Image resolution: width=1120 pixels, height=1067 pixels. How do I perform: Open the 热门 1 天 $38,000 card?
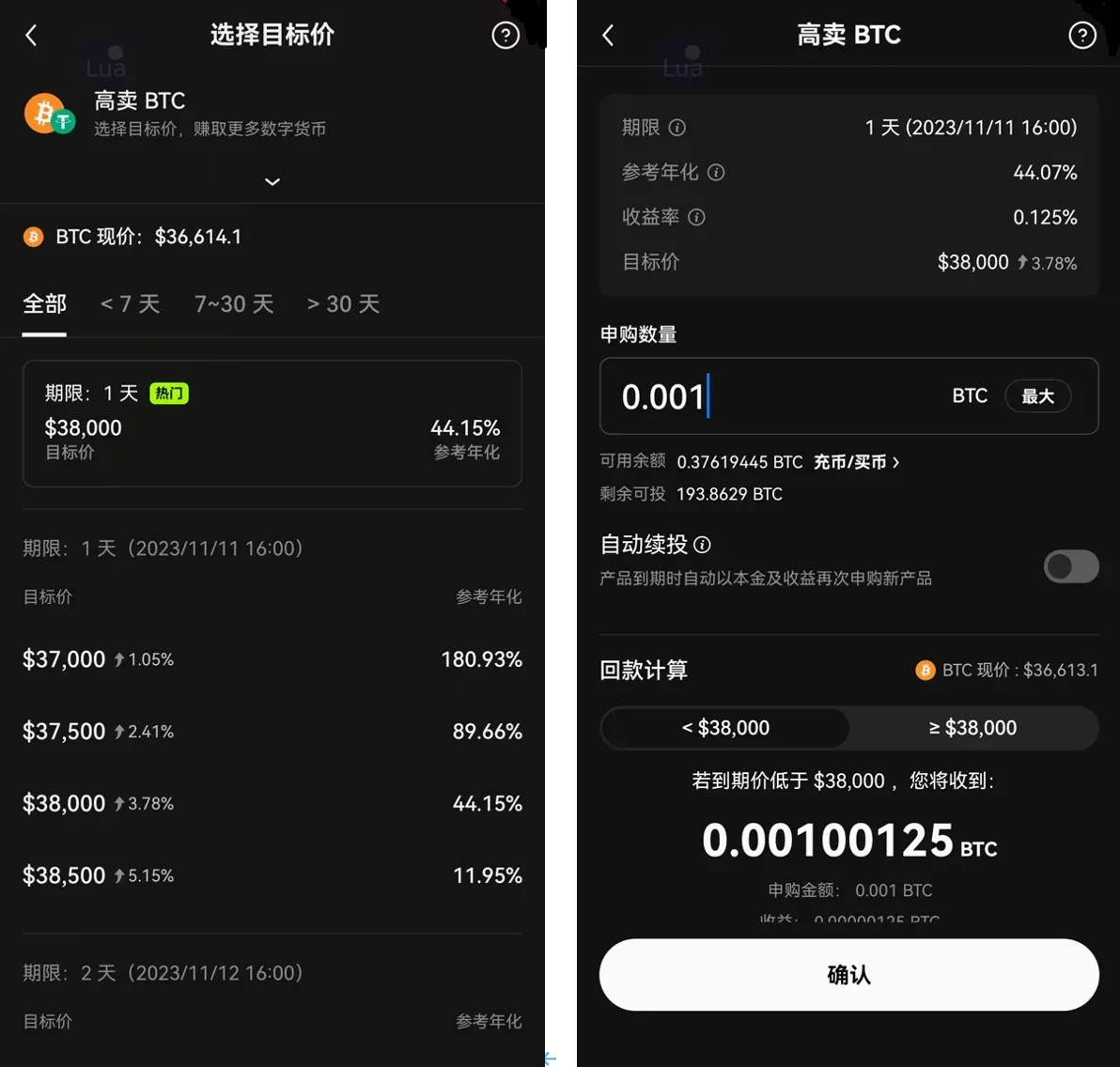coord(272,424)
